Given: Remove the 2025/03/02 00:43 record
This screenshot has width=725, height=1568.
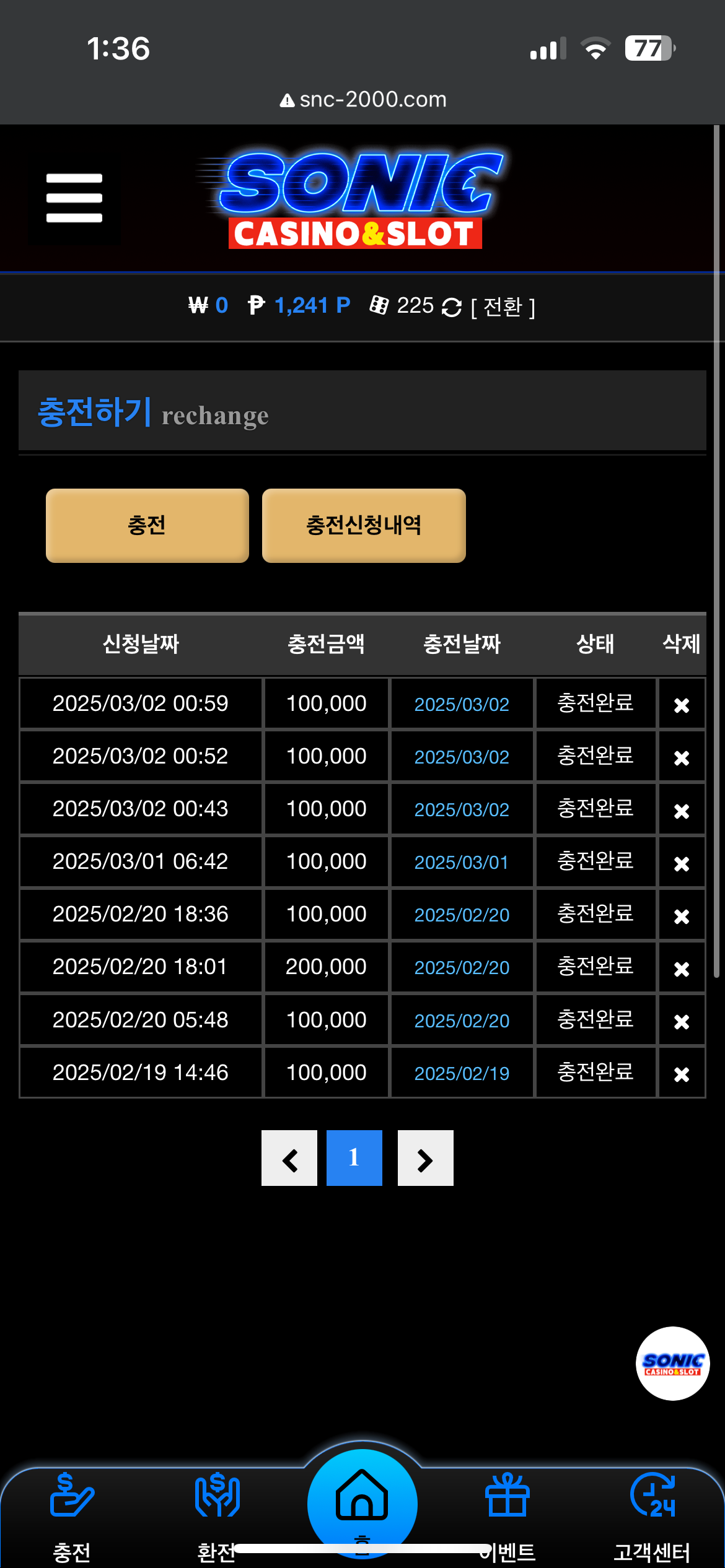Looking at the screenshot, I should (682, 811).
